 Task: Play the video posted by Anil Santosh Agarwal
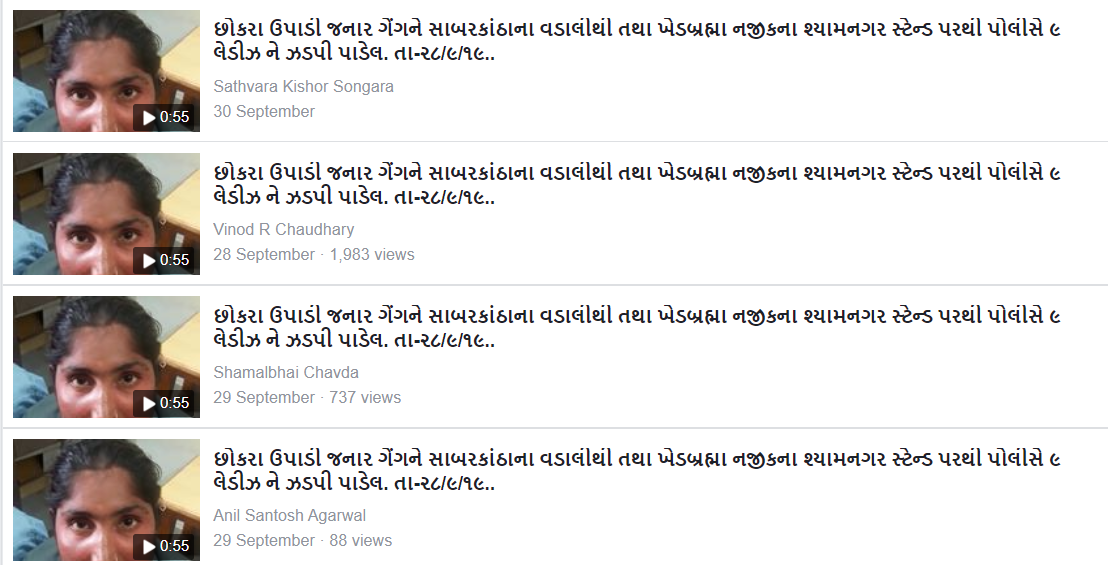pos(106,500)
